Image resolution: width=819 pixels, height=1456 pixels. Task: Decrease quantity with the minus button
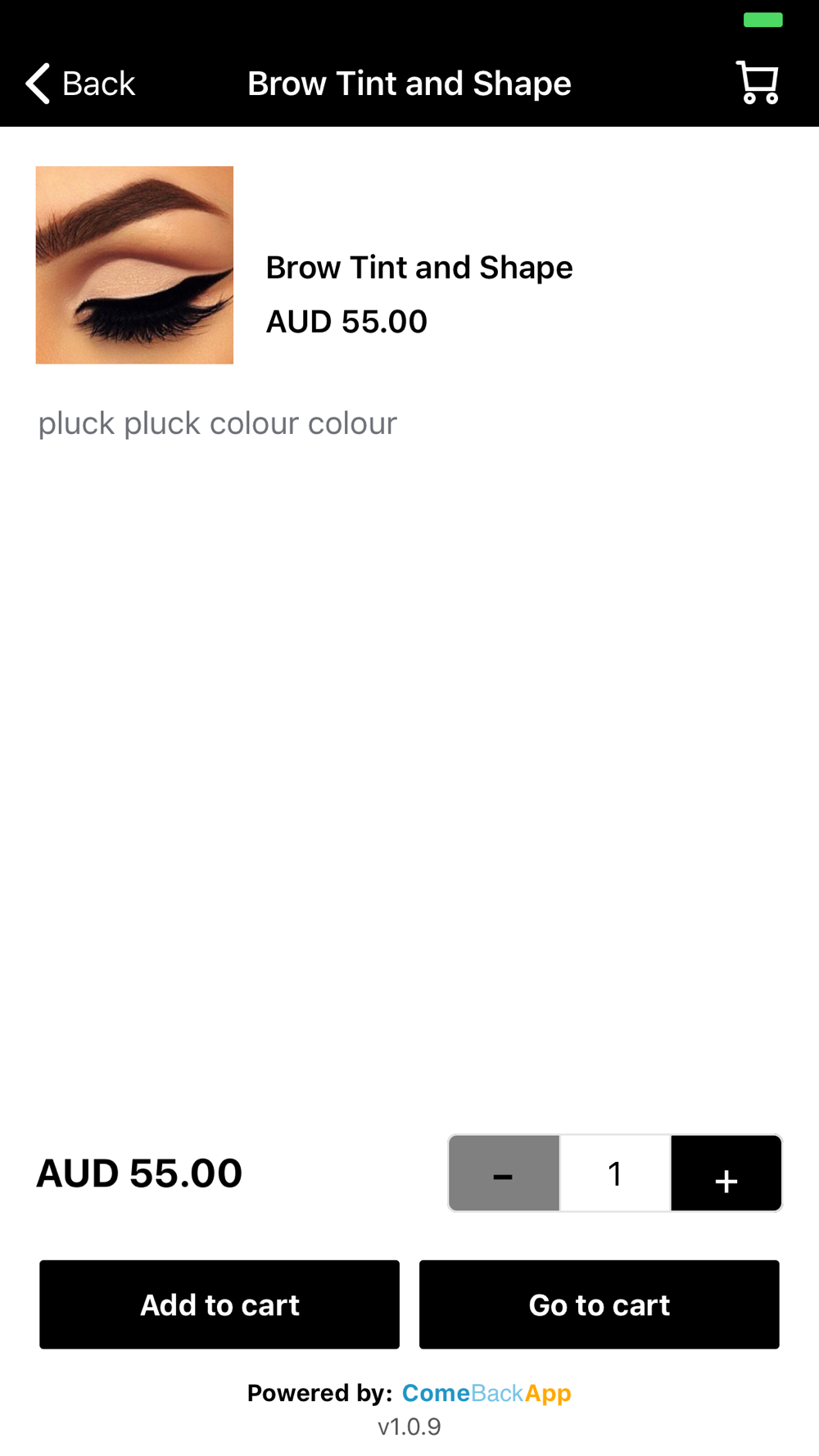tap(504, 1173)
